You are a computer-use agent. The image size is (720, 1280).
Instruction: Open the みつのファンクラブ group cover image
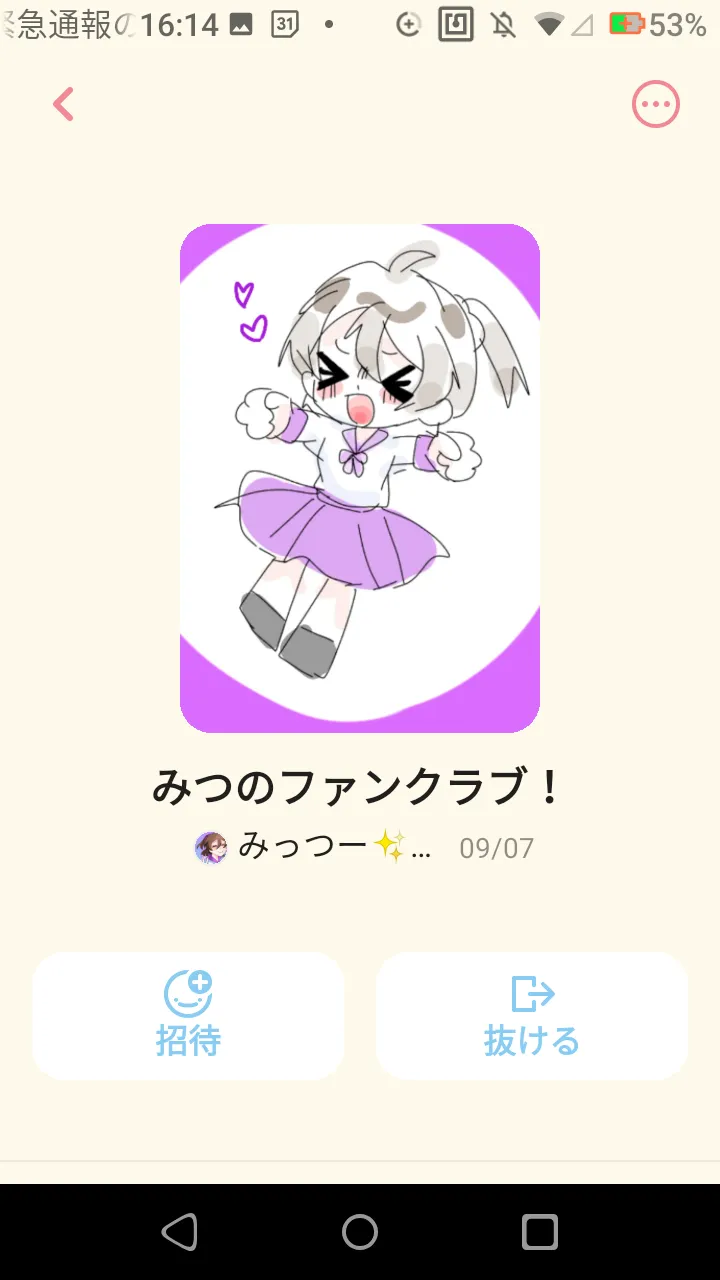pyautogui.click(x=360, y=478)
